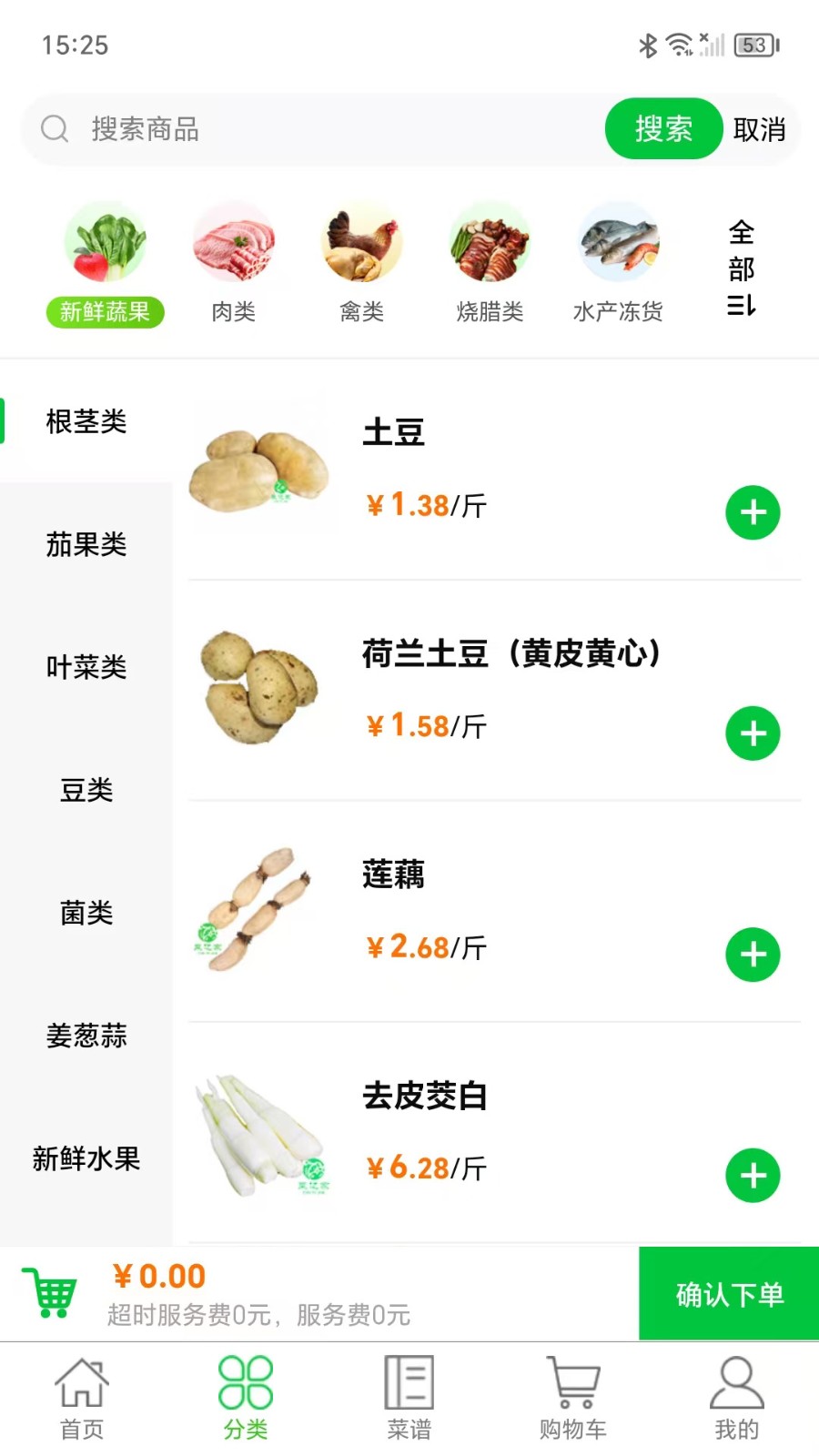Image resolution: width=819 pixels, height=1456 pixels.
Task: Open the 菜谱 recipes tab icon
Action: (x=409, y=1397)
